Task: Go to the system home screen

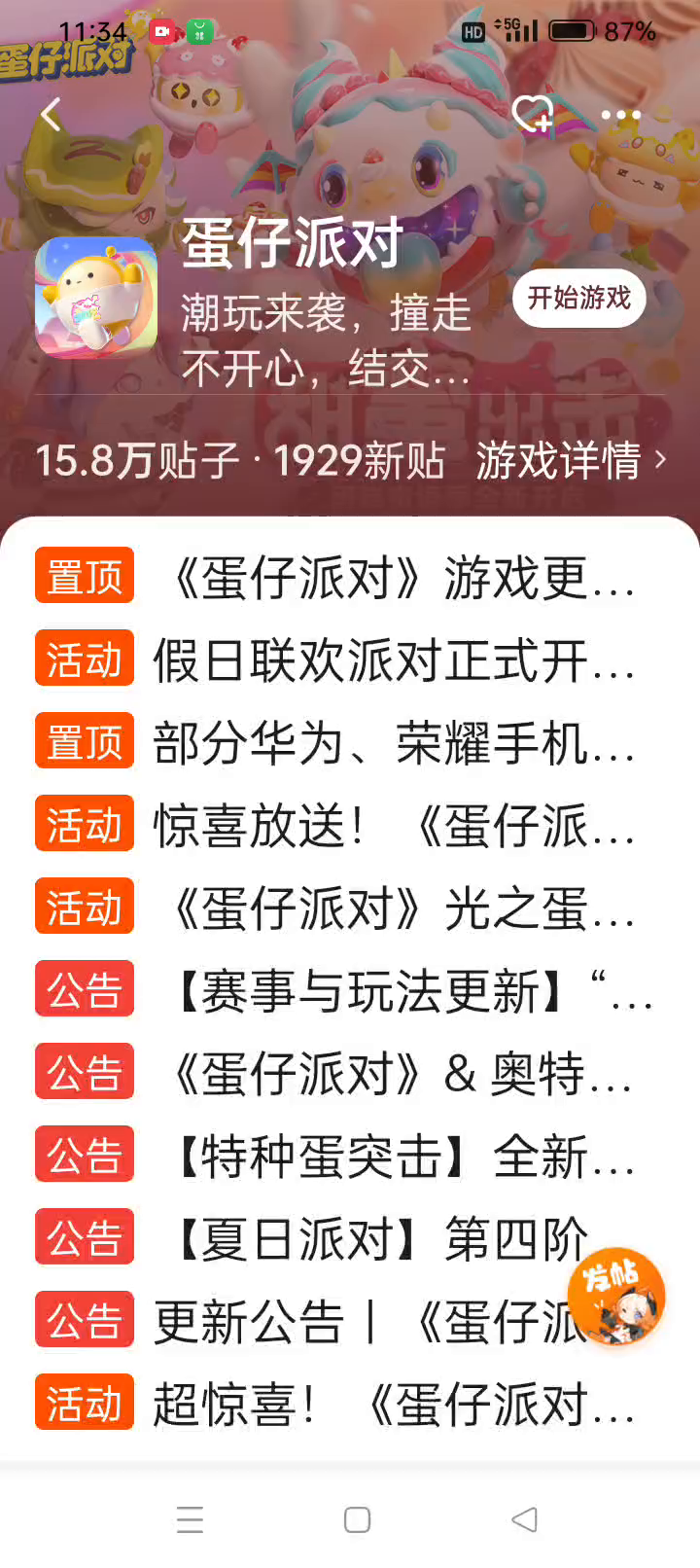Action: 357,1519
